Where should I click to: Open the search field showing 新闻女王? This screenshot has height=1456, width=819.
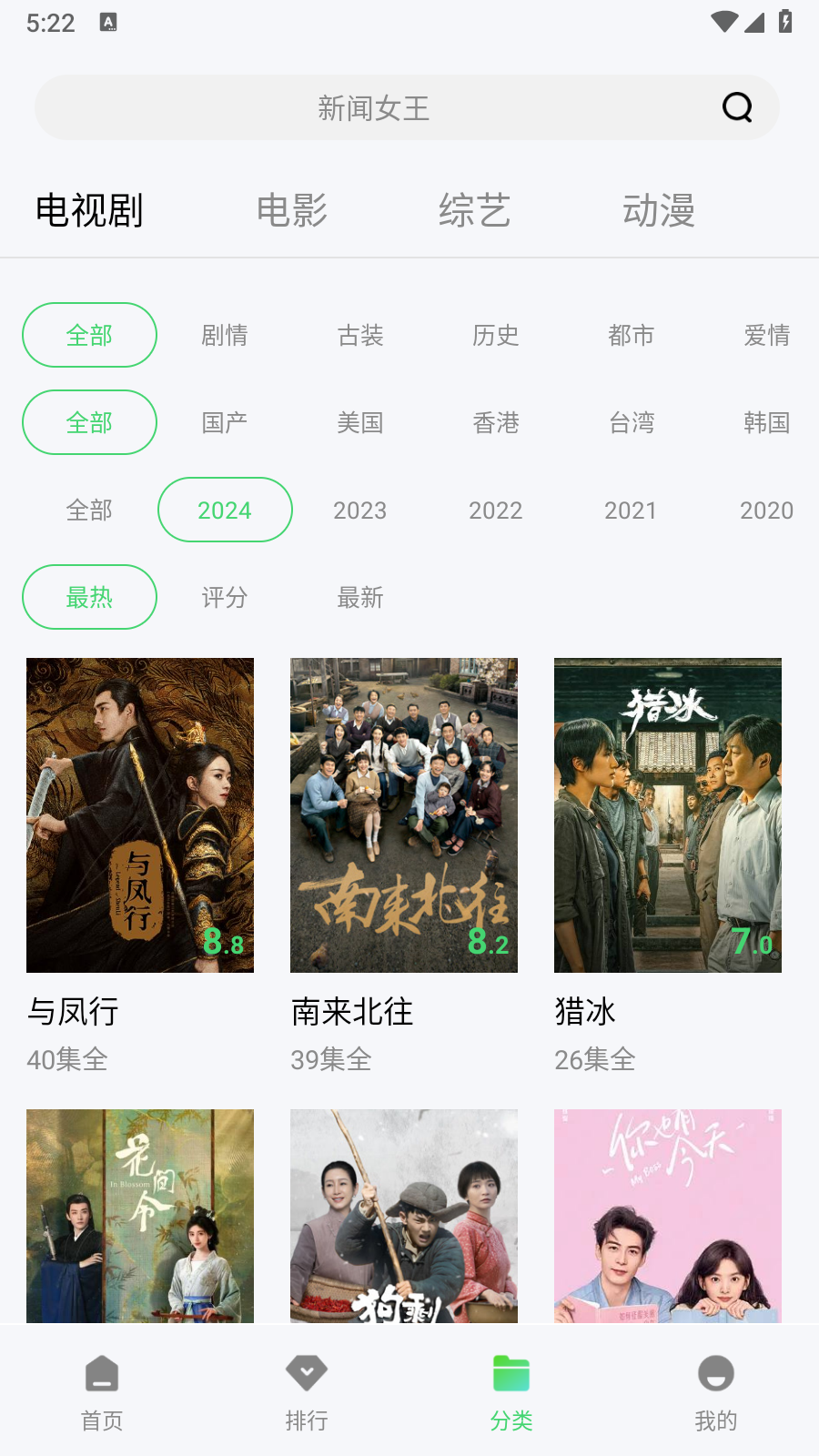click(x=407, y=107)
